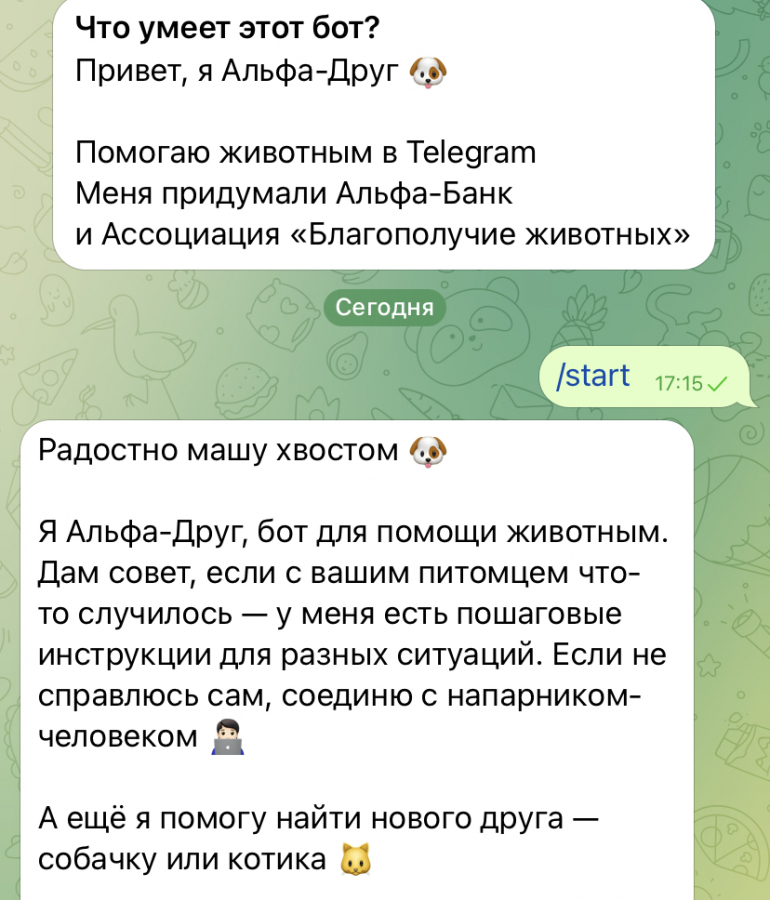Tap the /start command link

(593, 376)
